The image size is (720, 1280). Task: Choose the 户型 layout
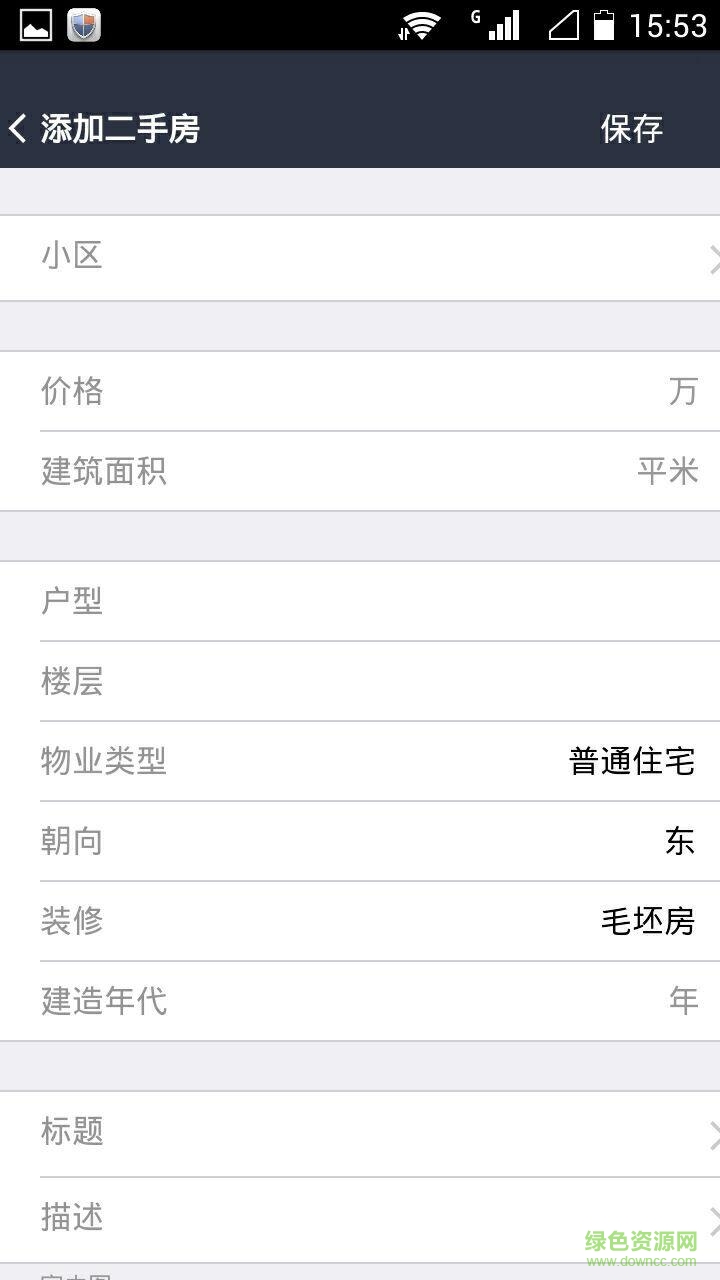pos(360,601)
